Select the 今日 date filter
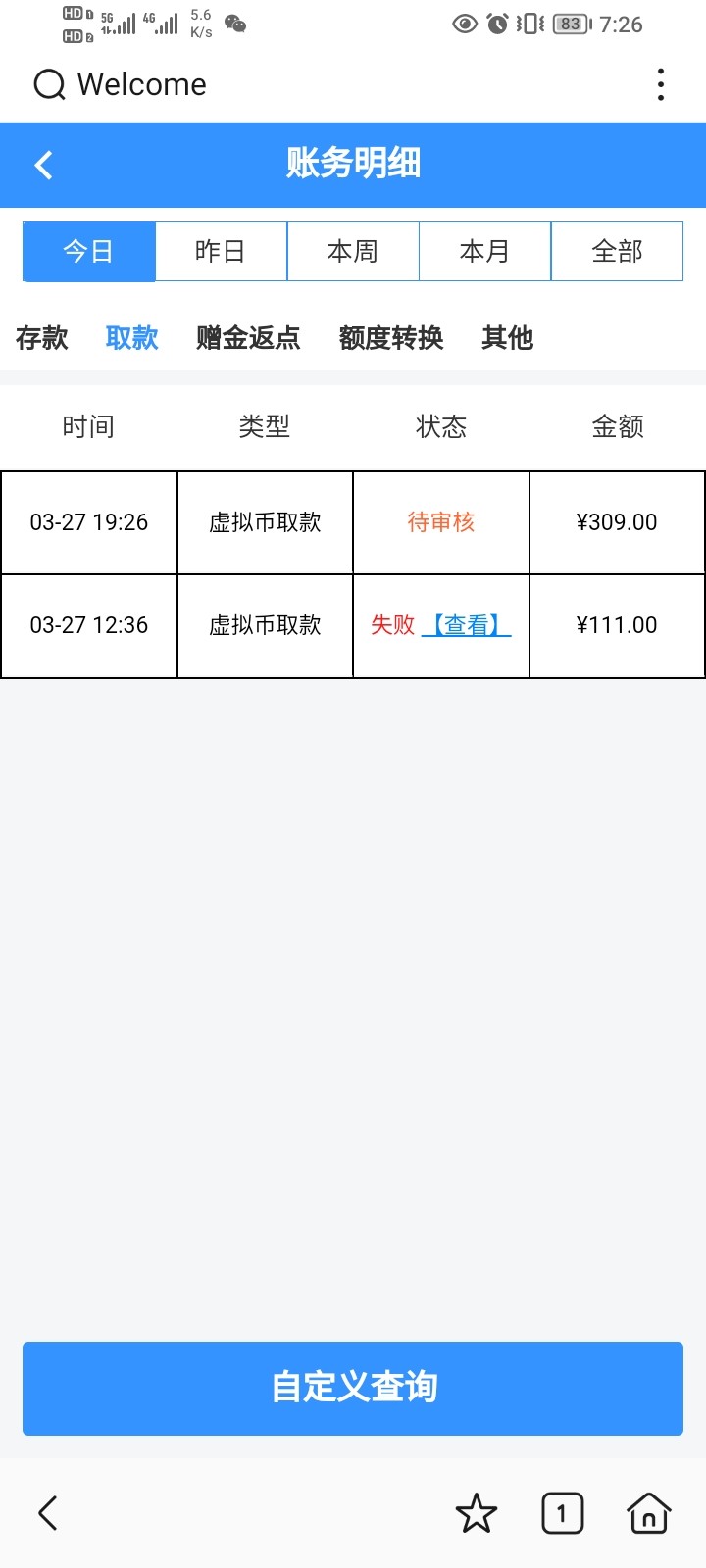Screen dimensions: 706x1568 pyautogui.click(x=89, y=252)
